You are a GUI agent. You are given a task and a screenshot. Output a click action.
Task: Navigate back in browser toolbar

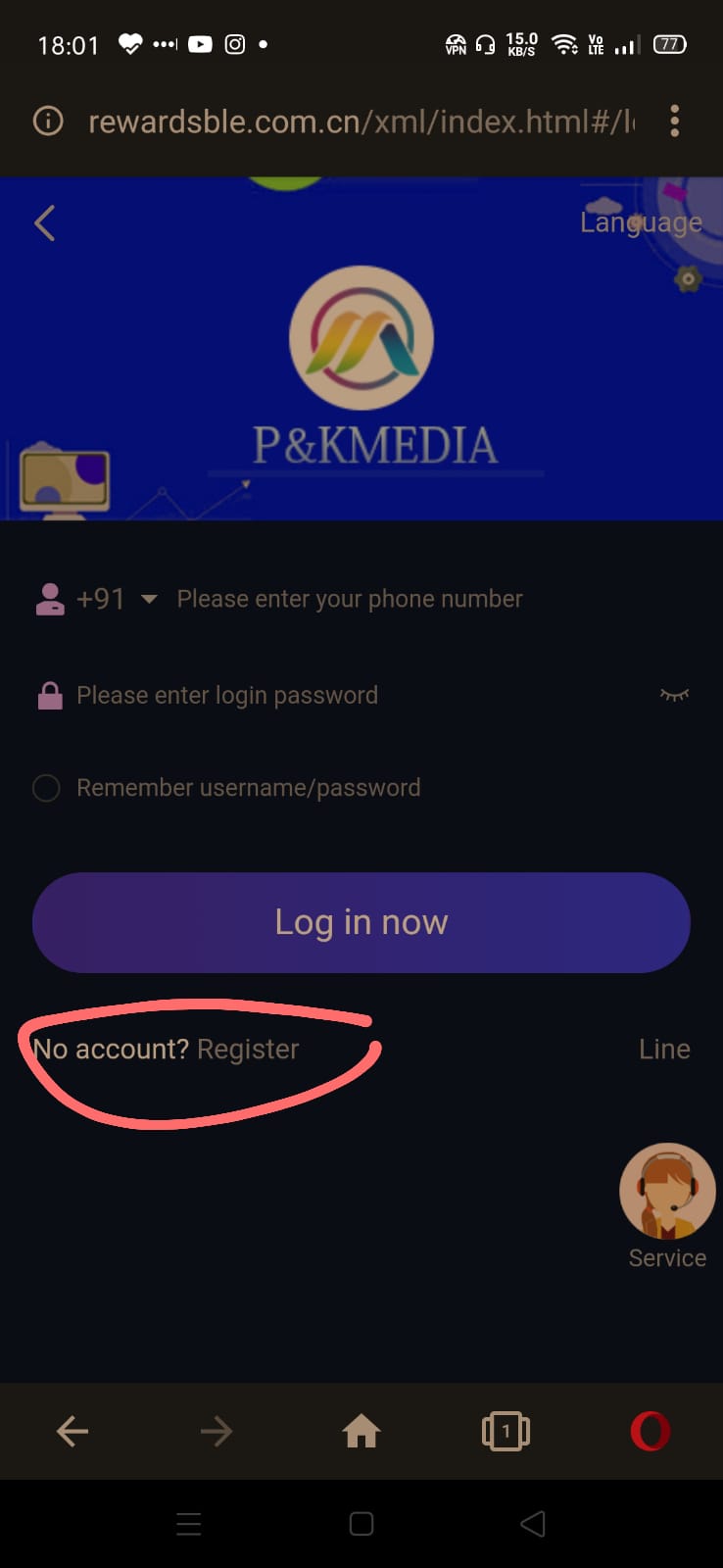point(72,1432)
